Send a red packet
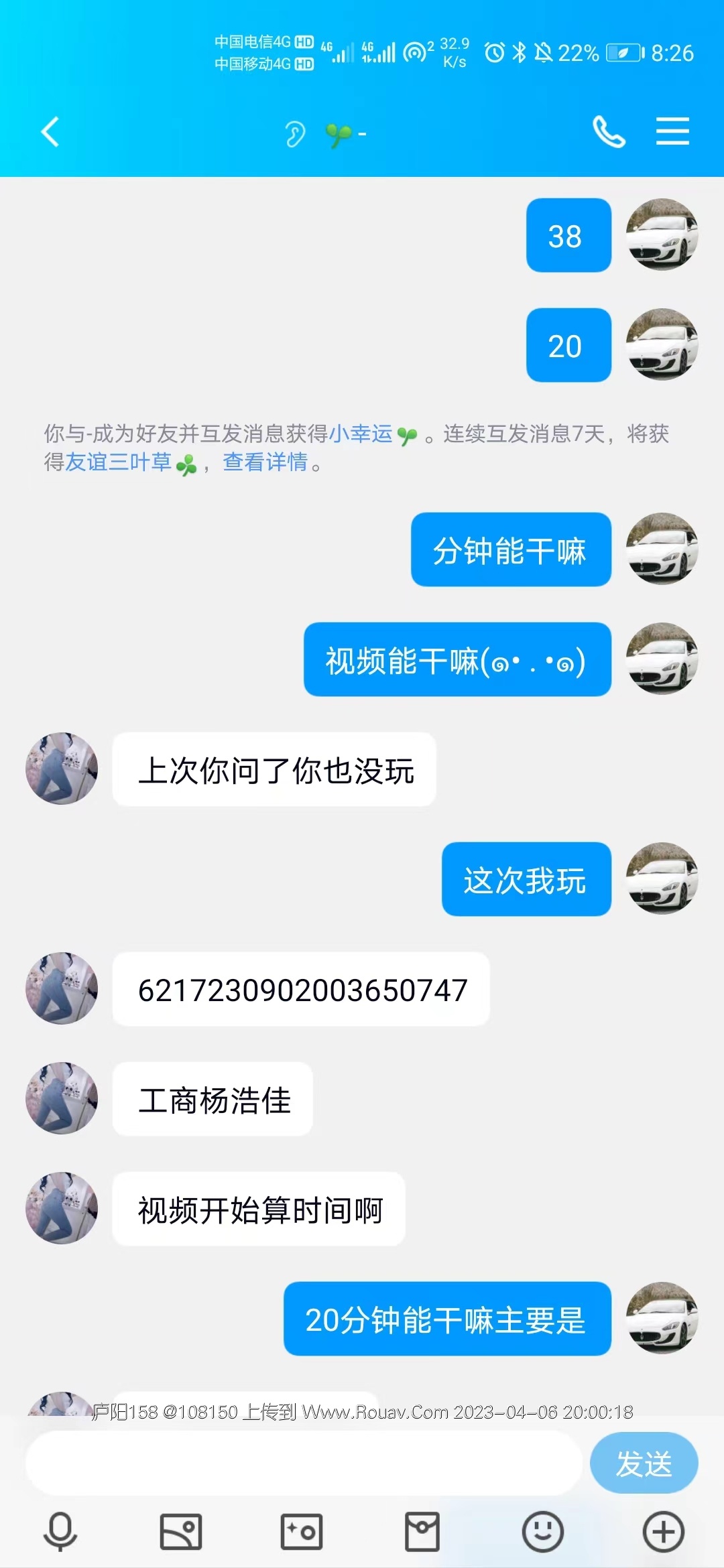The height and width of the screenshot is (1568, 724). pyautogui.click(x=422, y=1532)
